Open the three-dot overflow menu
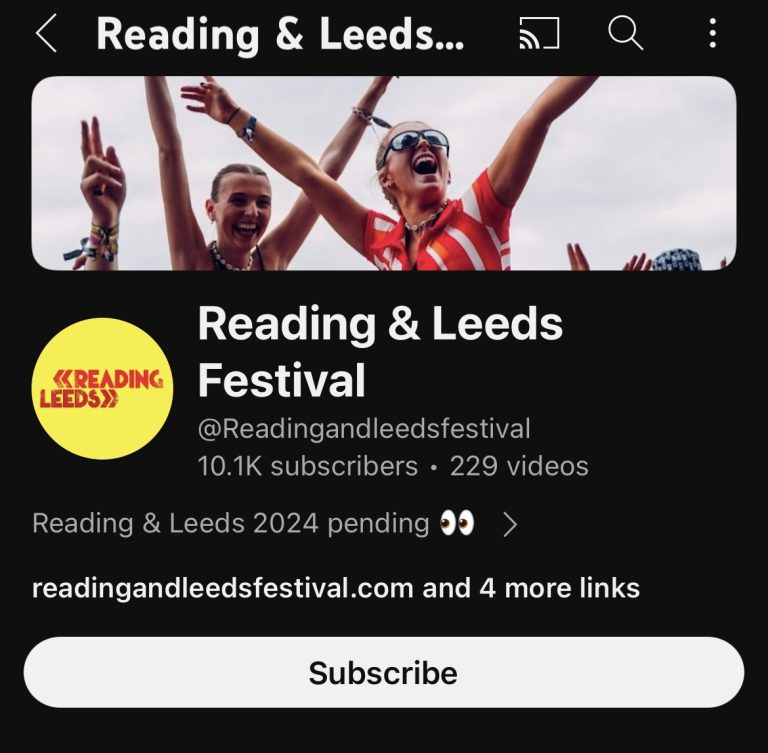The image size is (768, 753). point(712,34)
